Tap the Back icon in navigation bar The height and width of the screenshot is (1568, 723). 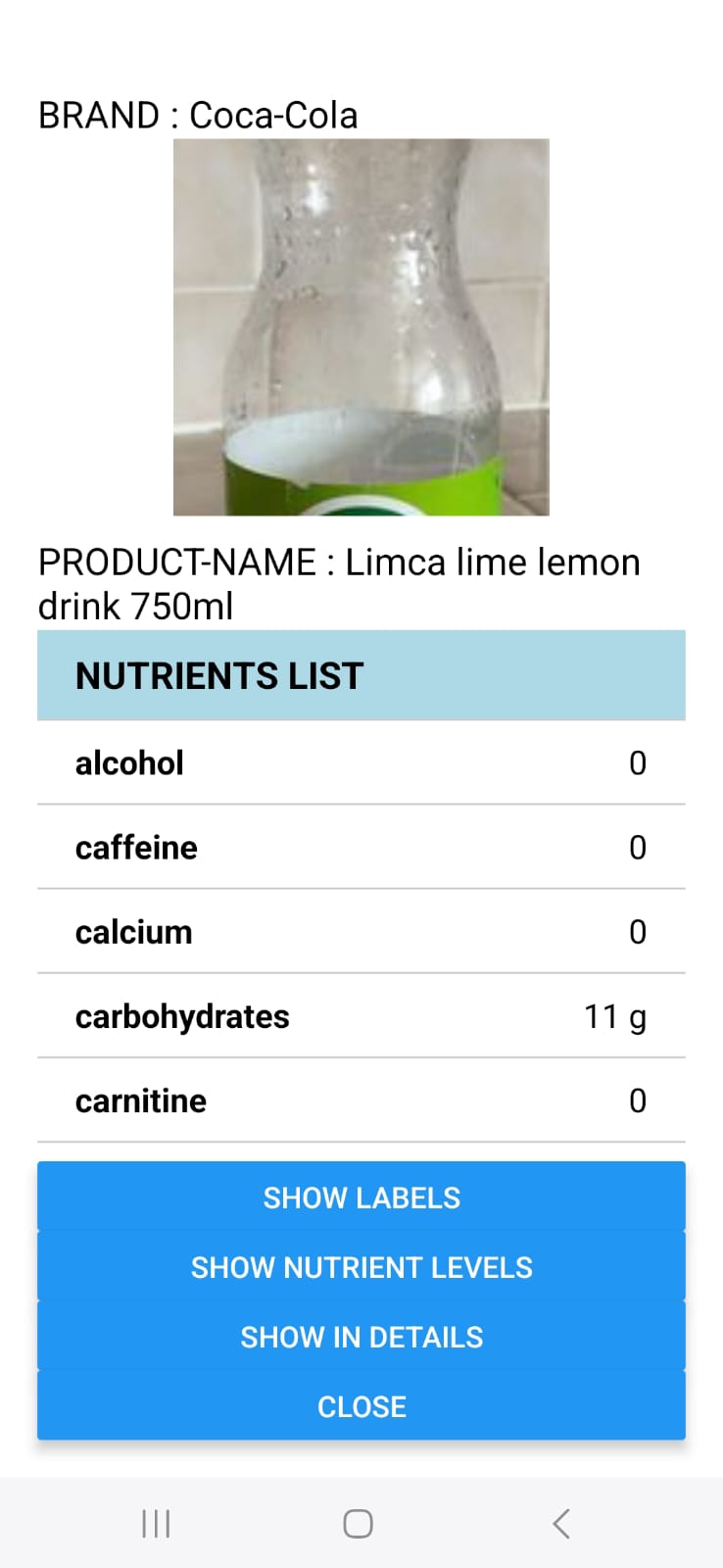point(560,1523)
